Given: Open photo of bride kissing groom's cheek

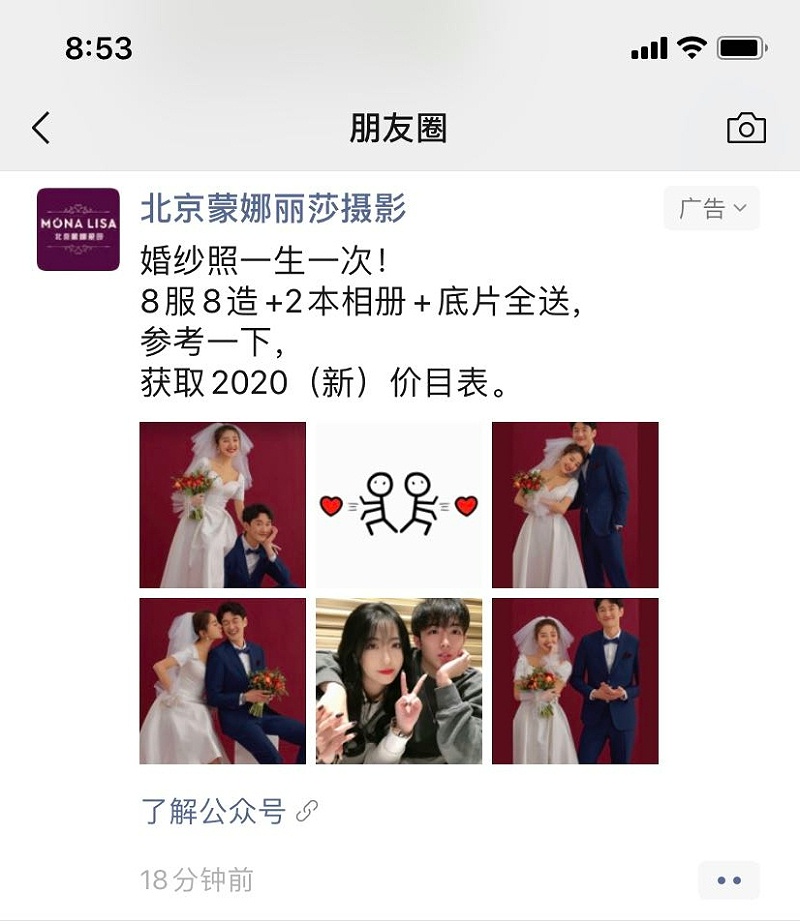Looking at the screenshot, I should pyautogui.click(x=222, y=681).
